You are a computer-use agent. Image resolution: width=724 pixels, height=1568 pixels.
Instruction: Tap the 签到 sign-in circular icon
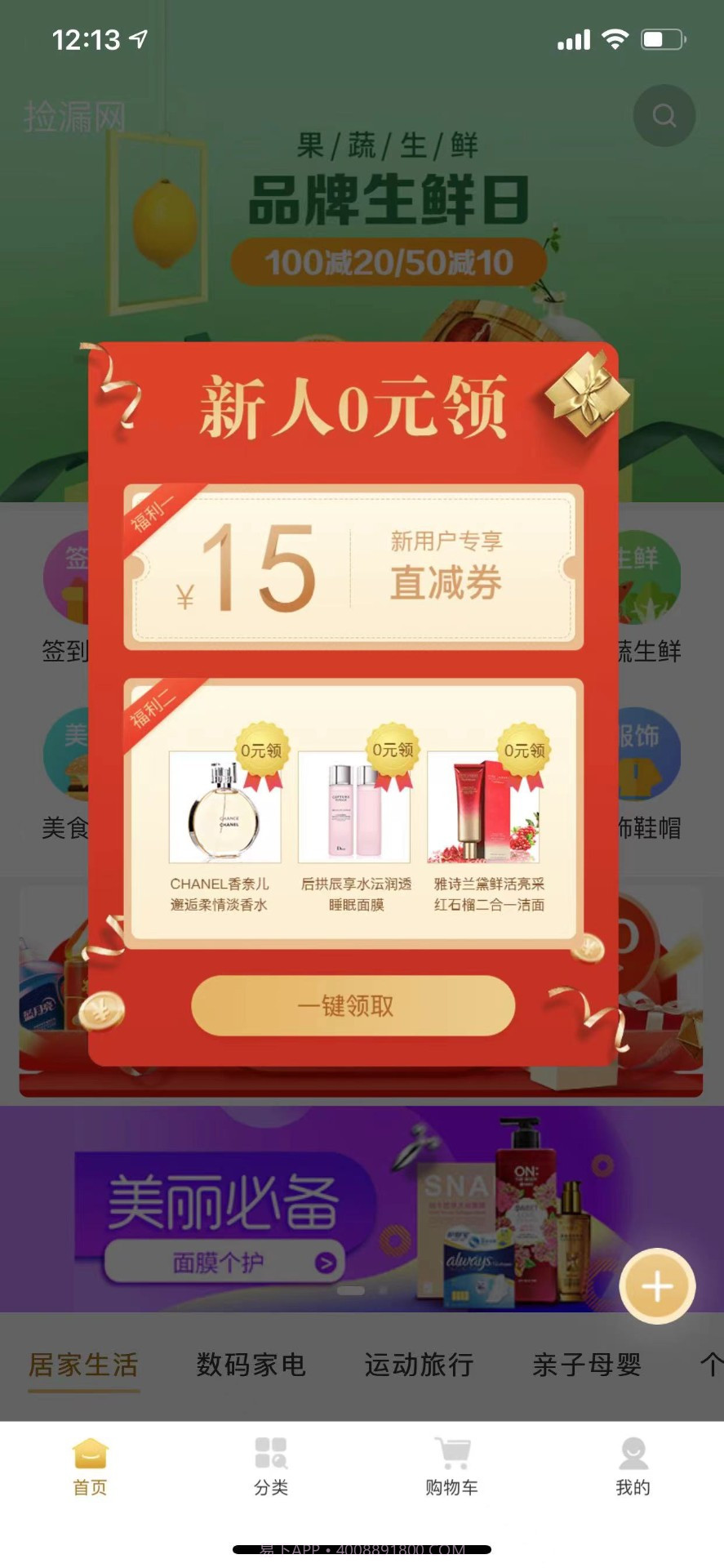point(69,577)
